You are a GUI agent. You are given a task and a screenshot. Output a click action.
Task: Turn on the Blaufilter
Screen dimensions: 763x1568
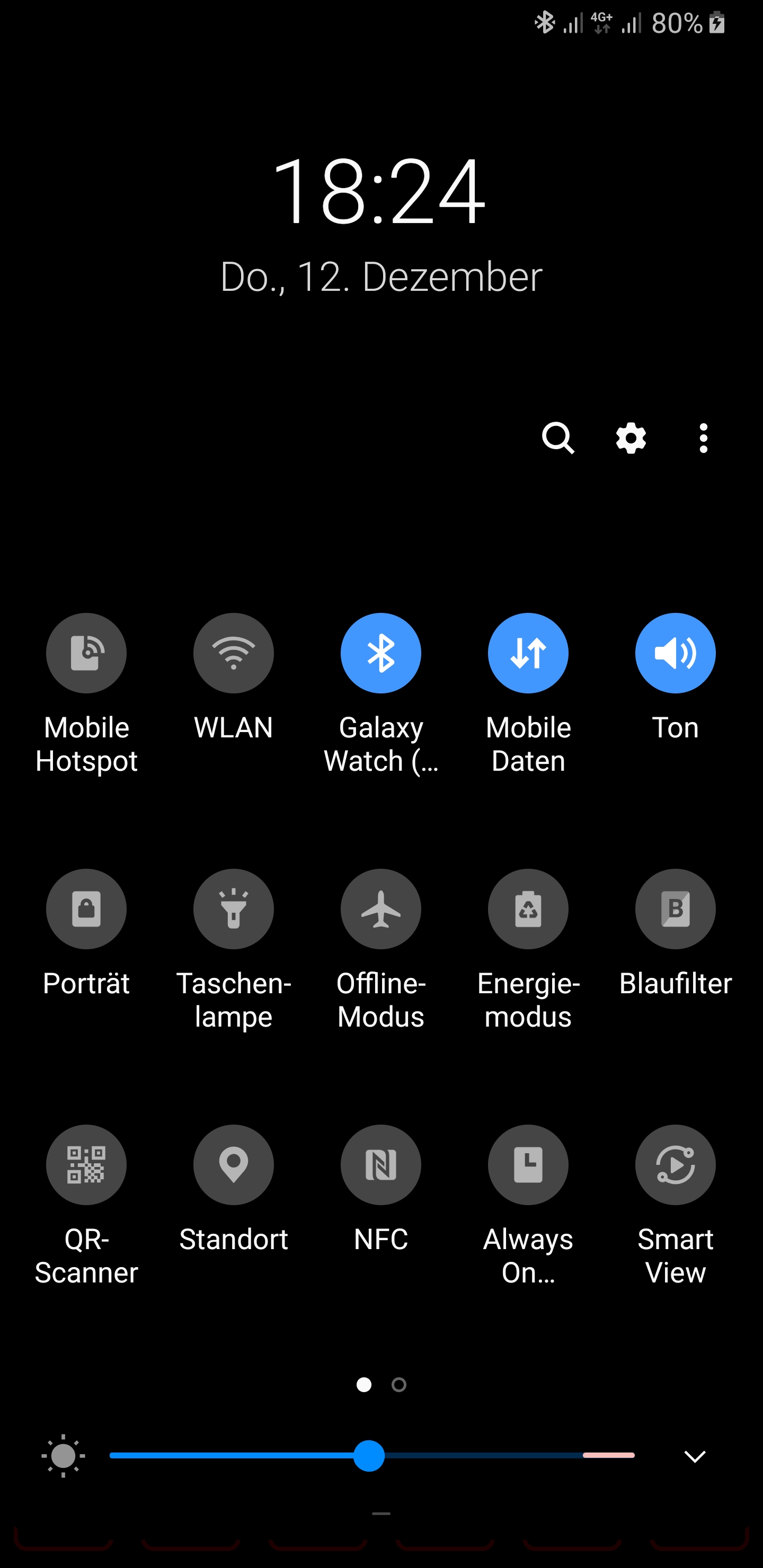click(676, 909)
